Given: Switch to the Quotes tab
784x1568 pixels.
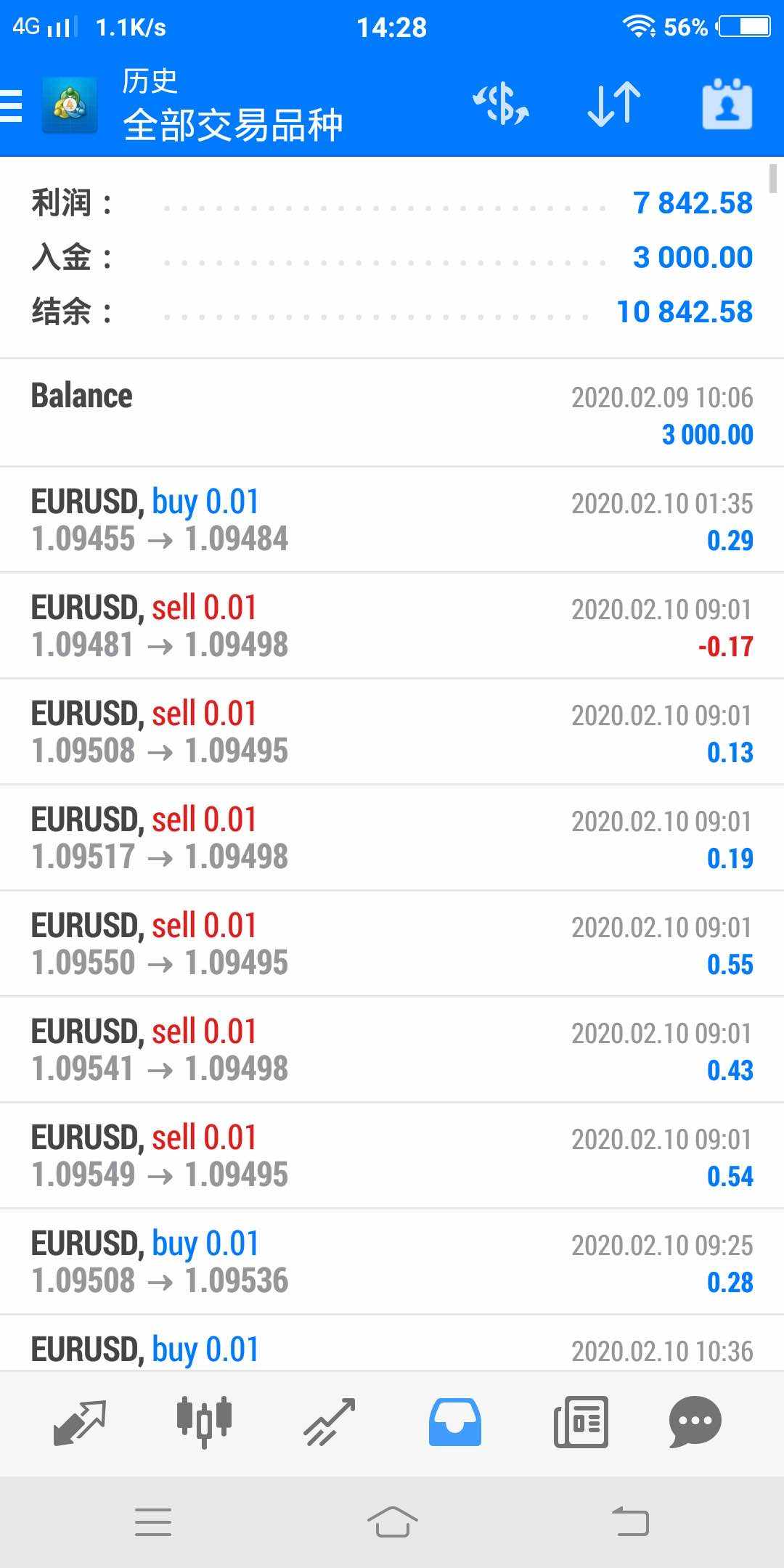Looking at the screenshot, I should tap(80, 1423).
